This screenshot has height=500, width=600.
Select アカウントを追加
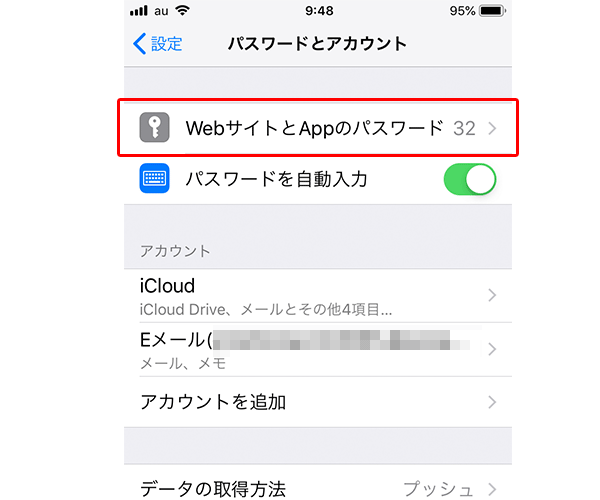(x=318, y=402)
